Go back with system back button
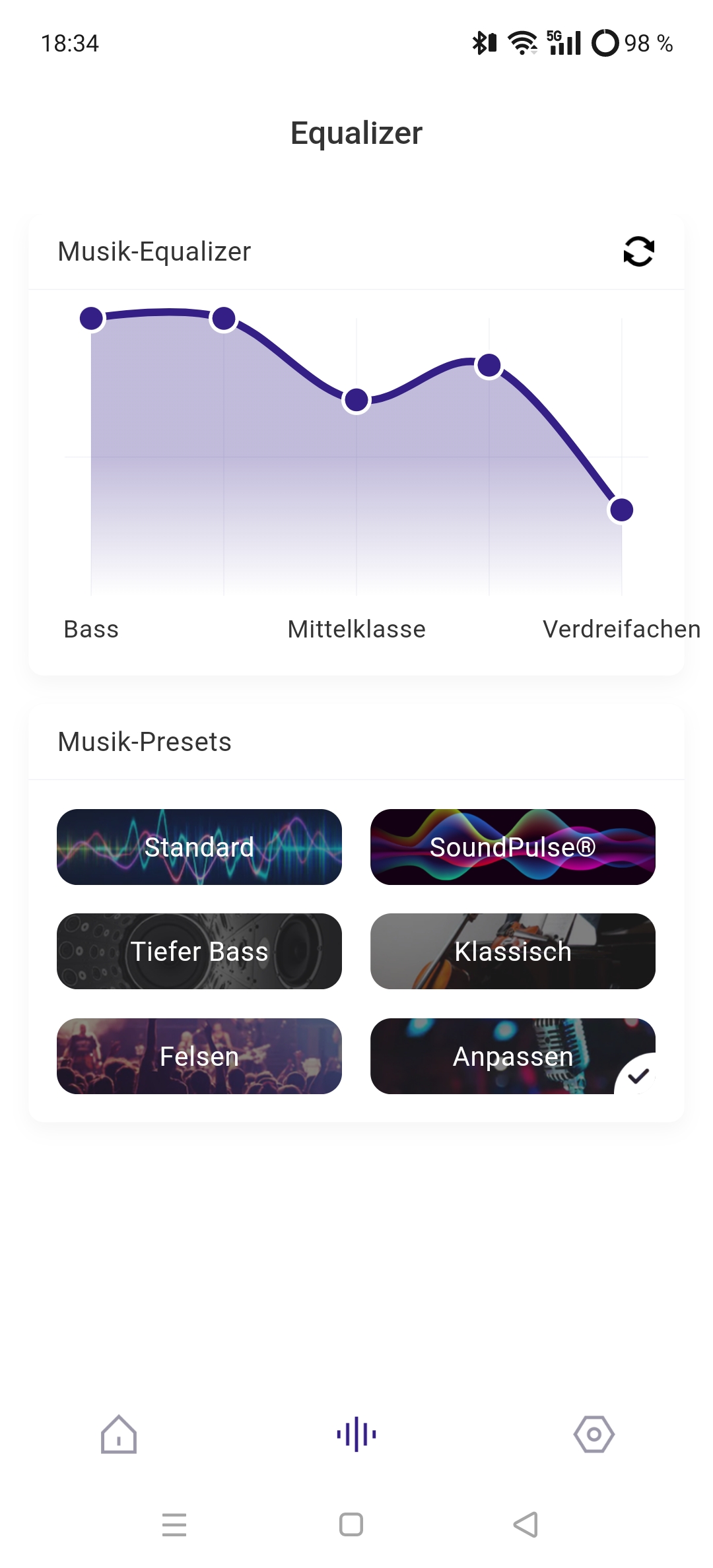 click(x=526, y=1524)
